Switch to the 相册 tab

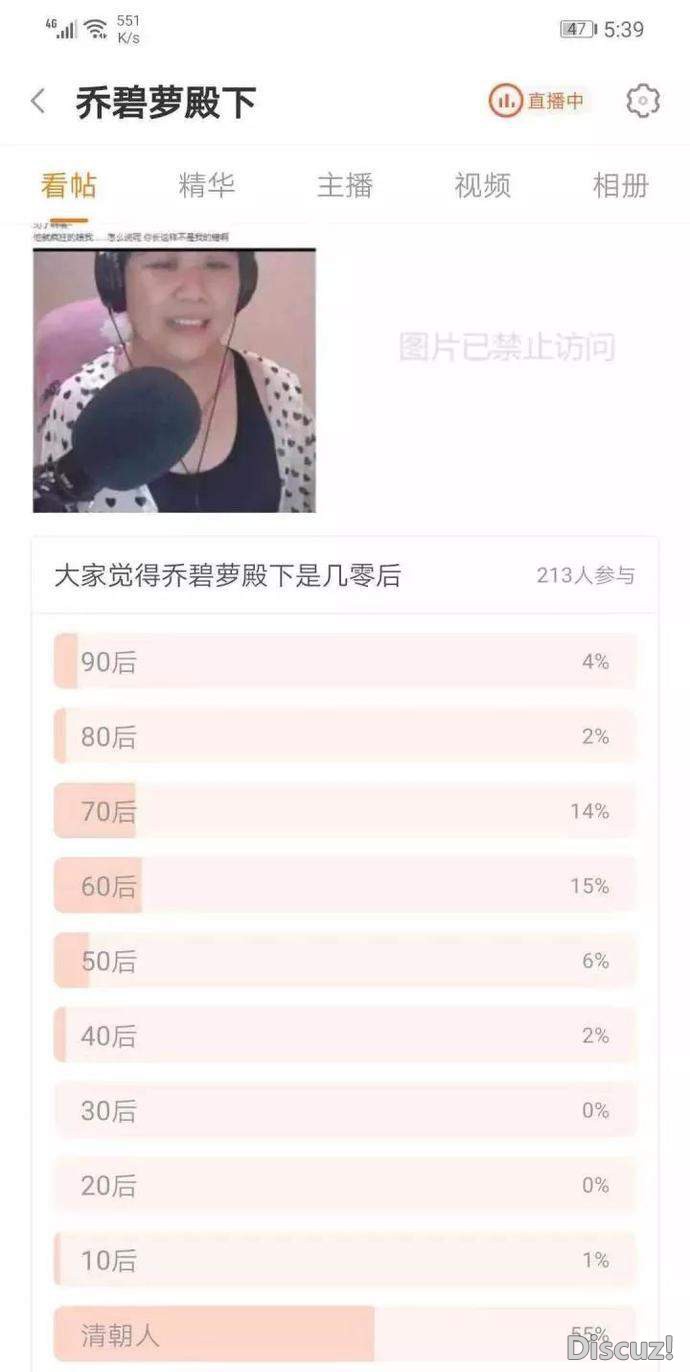(620, 185)
